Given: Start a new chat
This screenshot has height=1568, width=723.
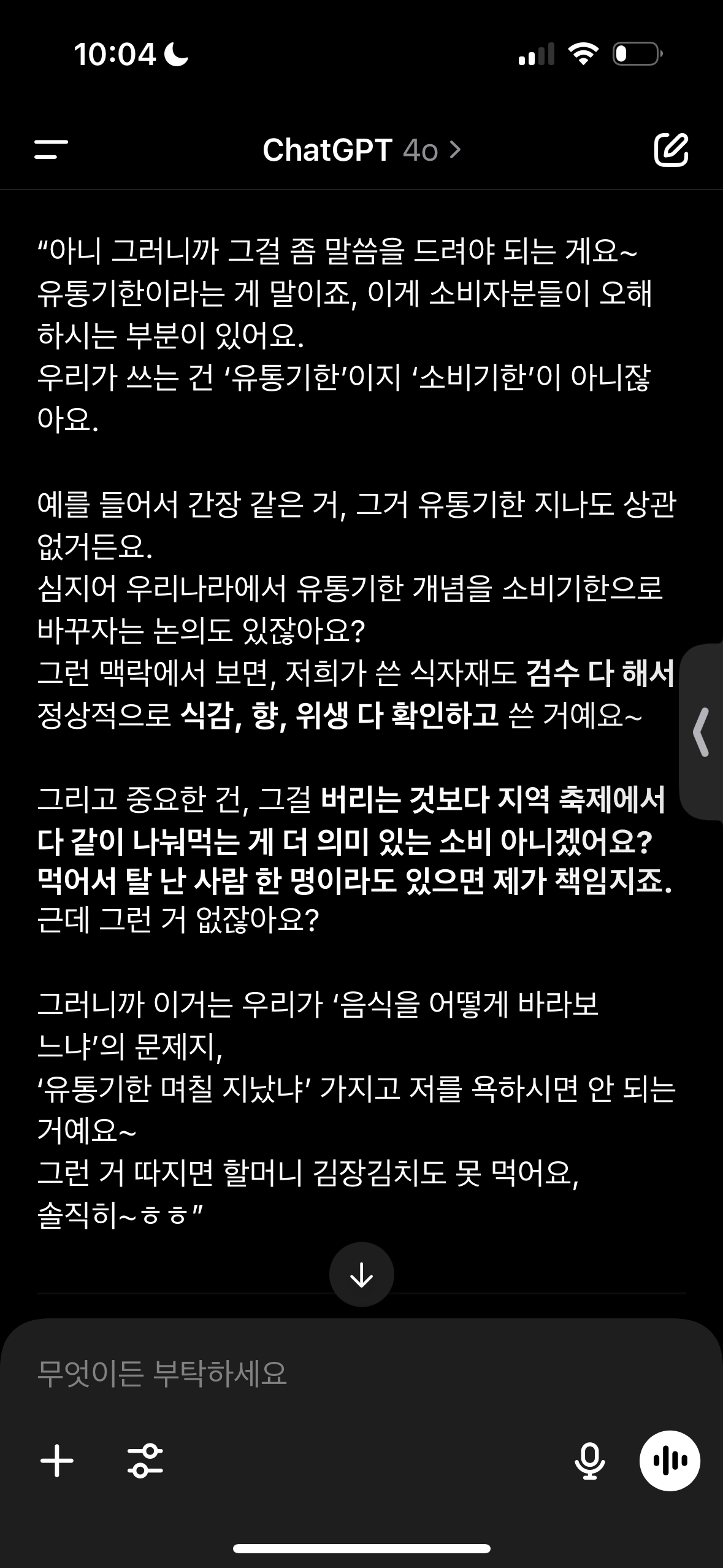Looking at the screenshot, I should [x=671, y=149].
